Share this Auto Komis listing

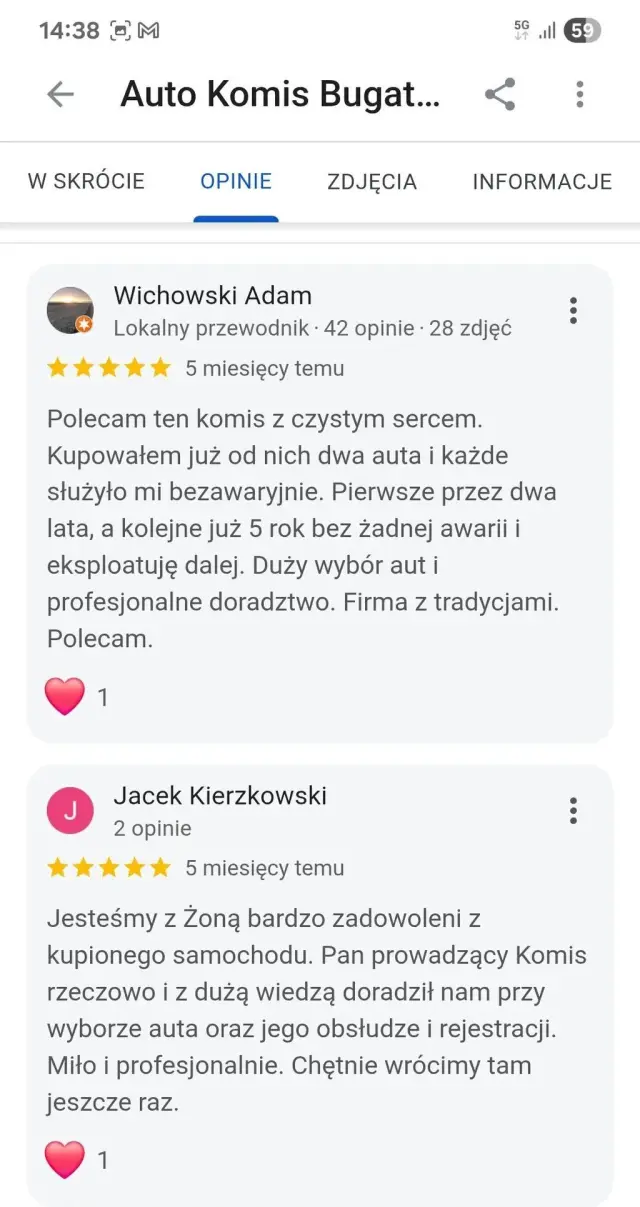coord(499,94)
